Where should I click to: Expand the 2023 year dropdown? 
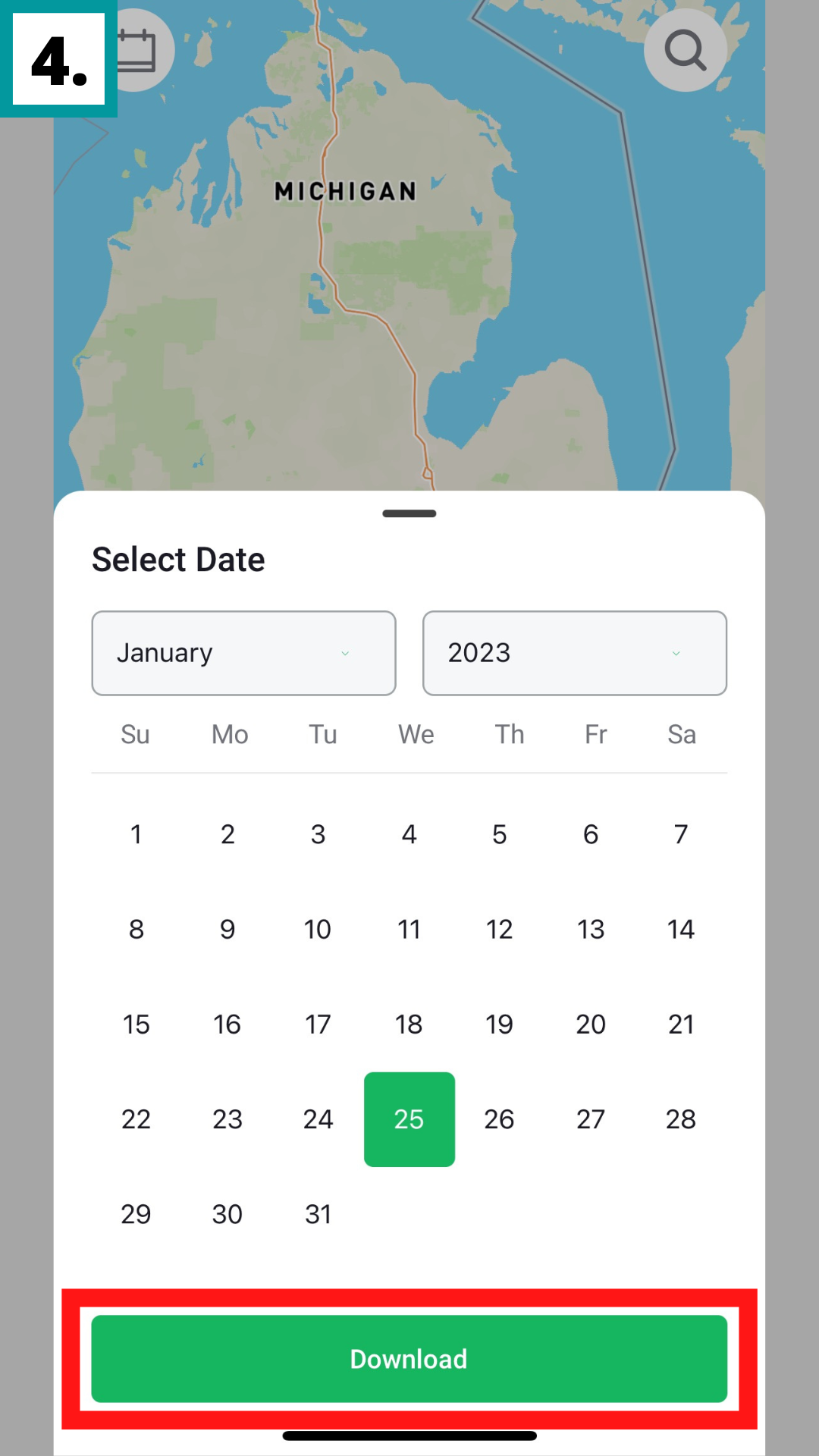point(574,653)
